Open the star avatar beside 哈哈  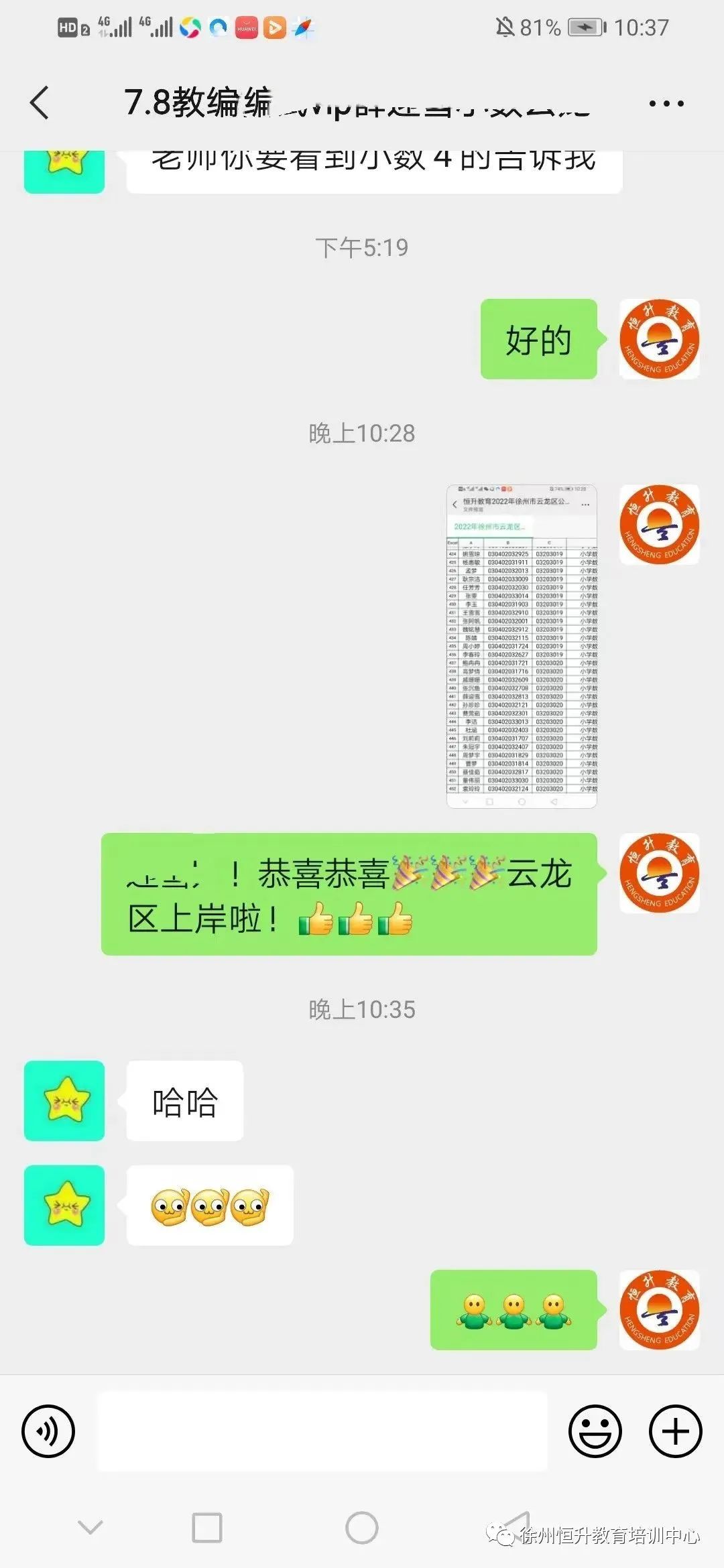click(64, 1101)
